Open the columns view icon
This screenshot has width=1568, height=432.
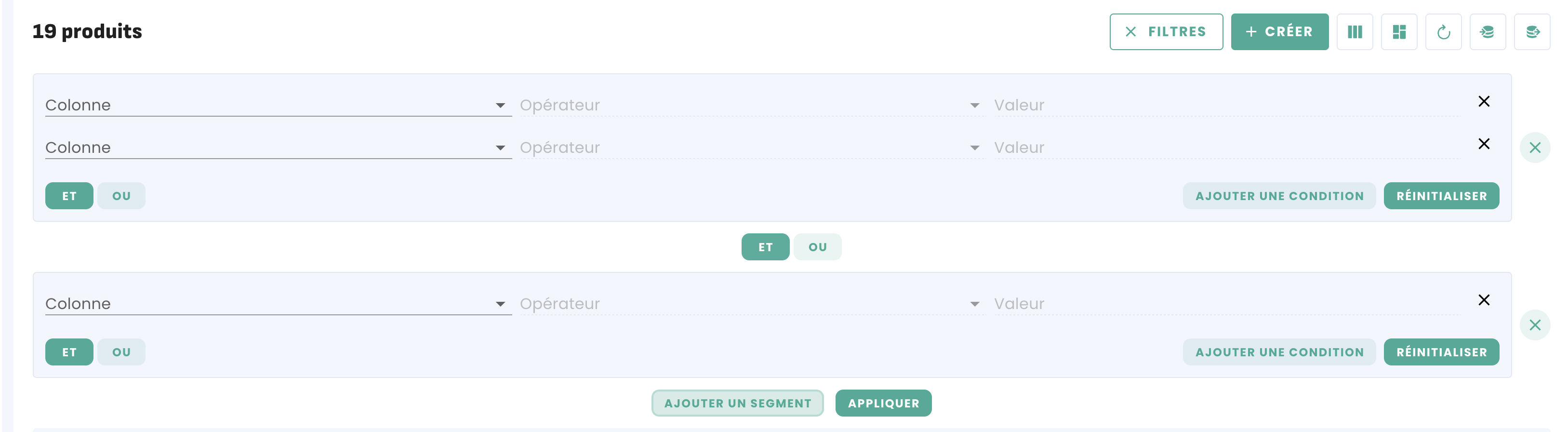(x=1355, y=32)
